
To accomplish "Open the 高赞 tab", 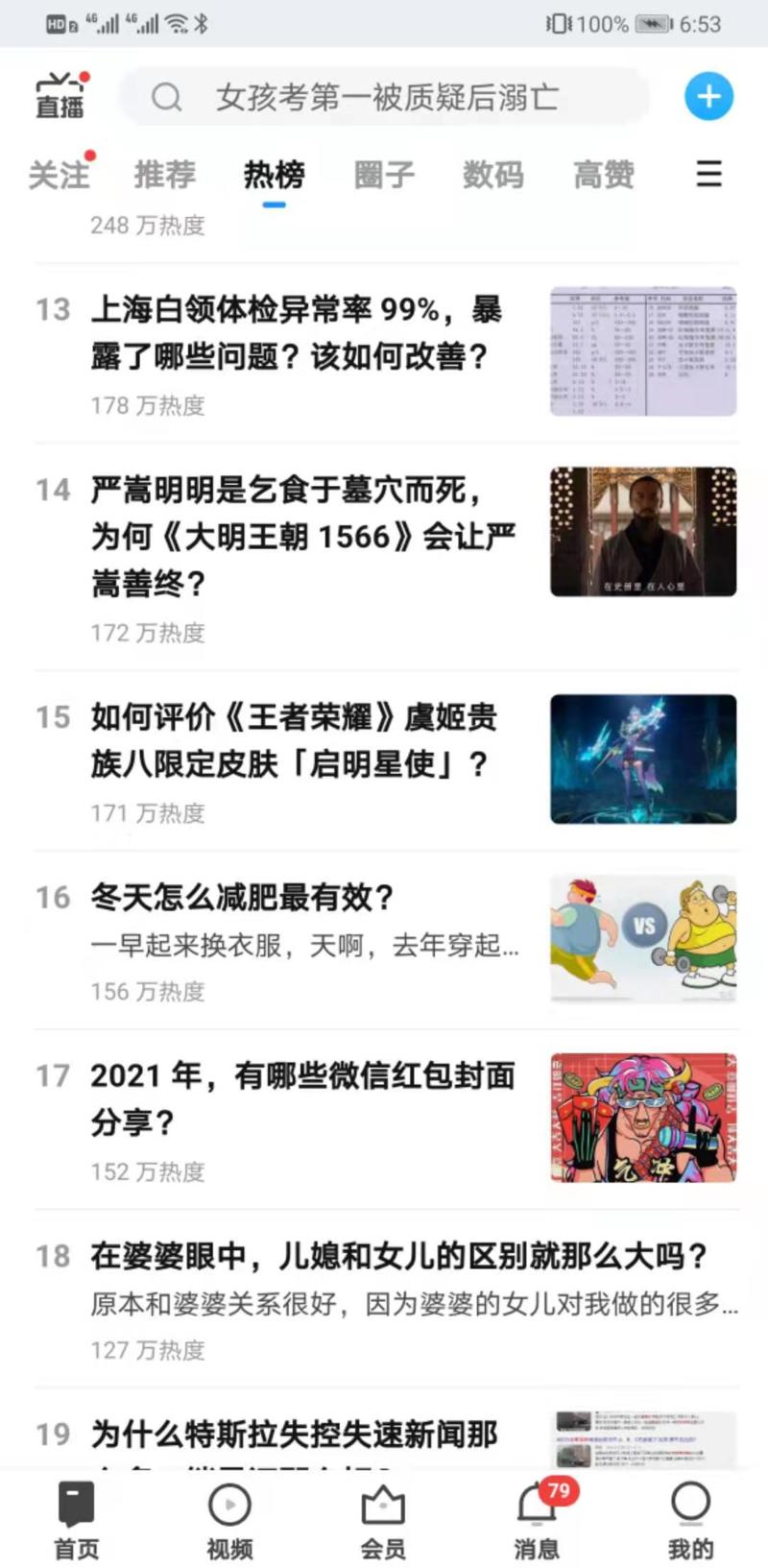I will 602,175.
